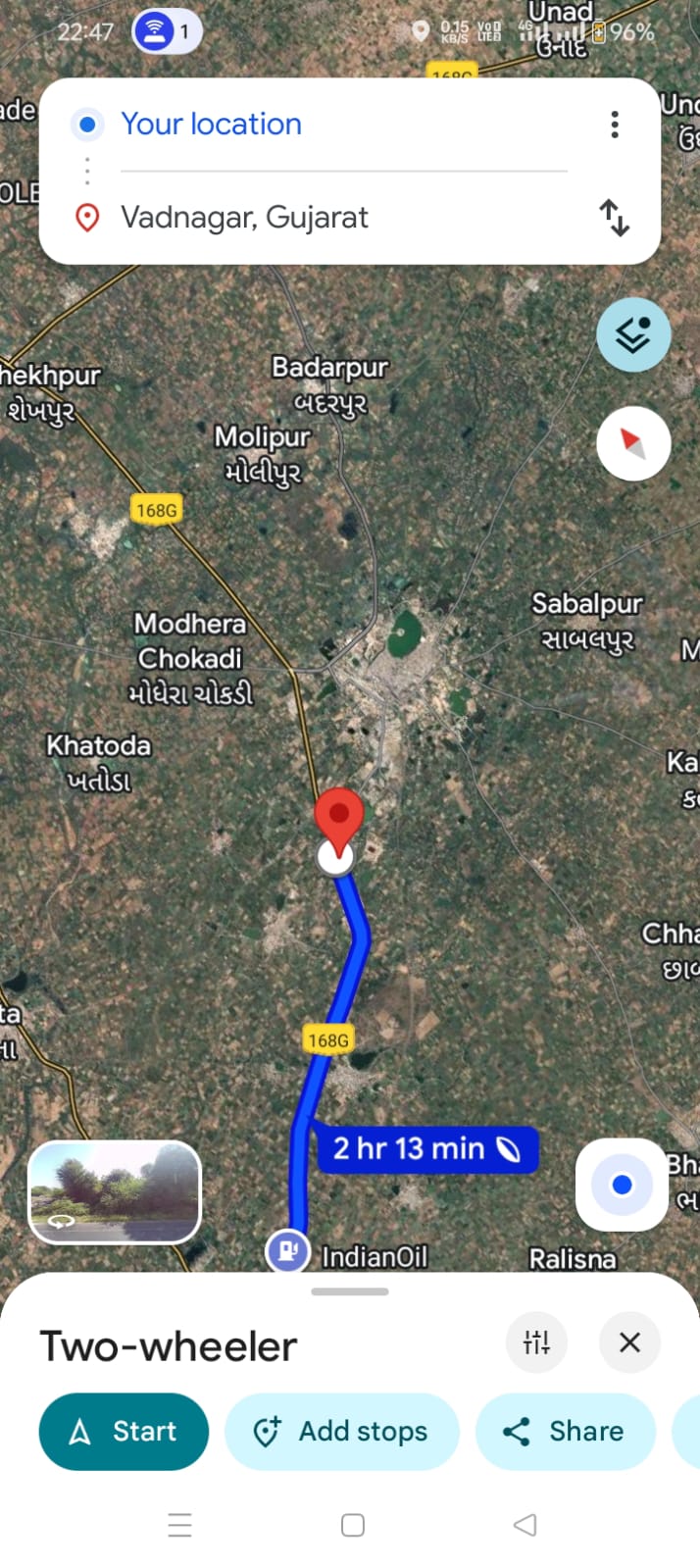Share this route
This screenshot has height=1568, width=700.
[x=565, y=1432]
